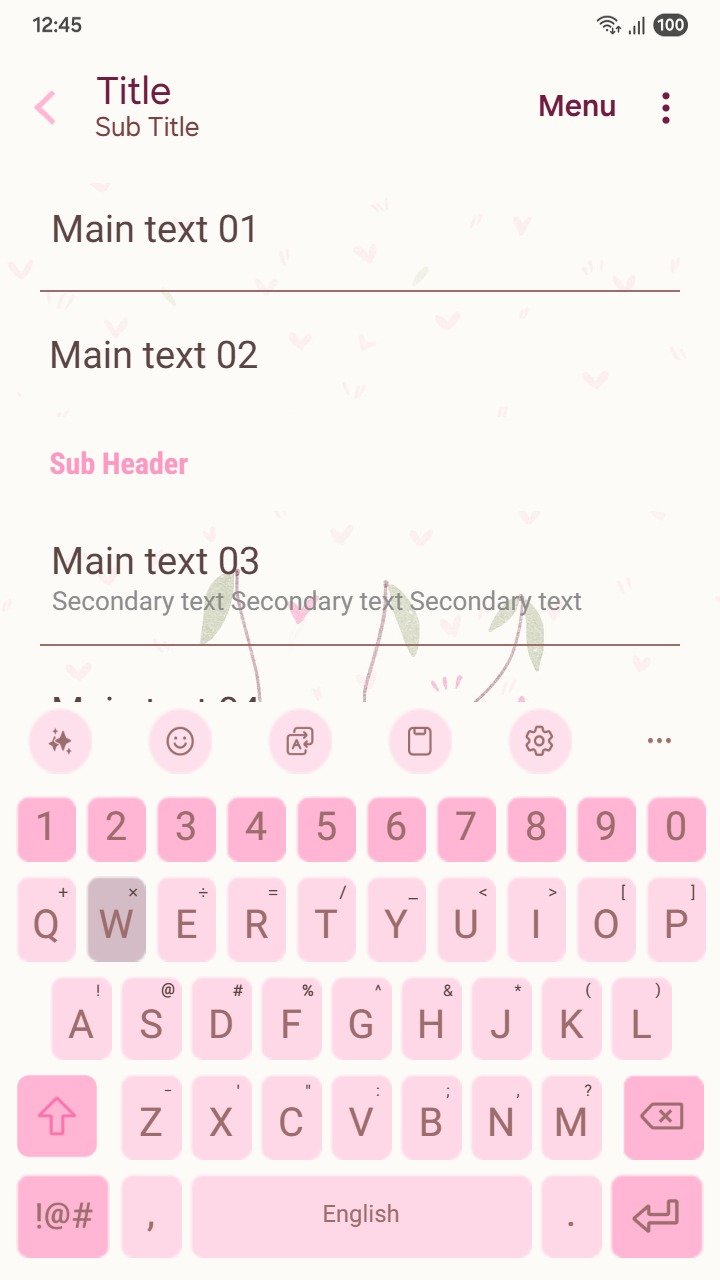720x1280 pixels.
Task: Tap the comma key
Action: coord(151,1216)
